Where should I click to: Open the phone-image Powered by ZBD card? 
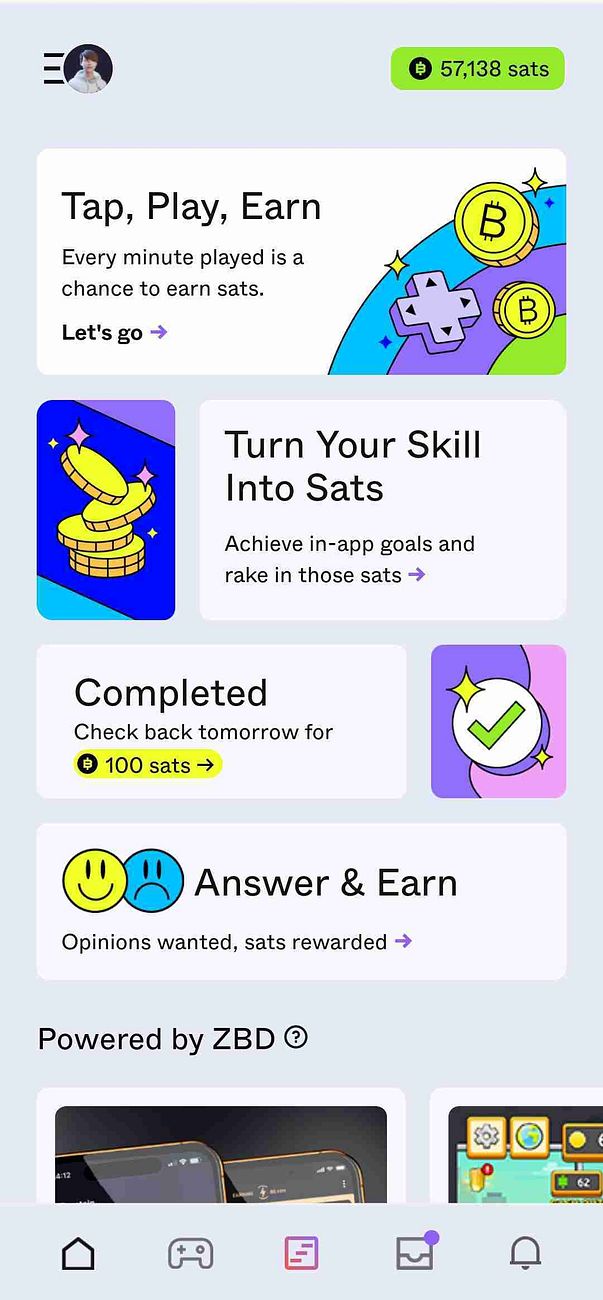220,1150
